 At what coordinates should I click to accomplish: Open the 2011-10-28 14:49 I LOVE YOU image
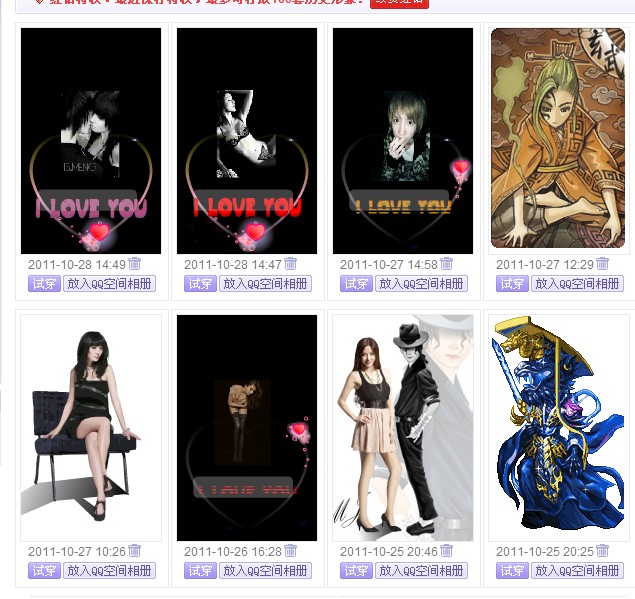tap(91, 141)
